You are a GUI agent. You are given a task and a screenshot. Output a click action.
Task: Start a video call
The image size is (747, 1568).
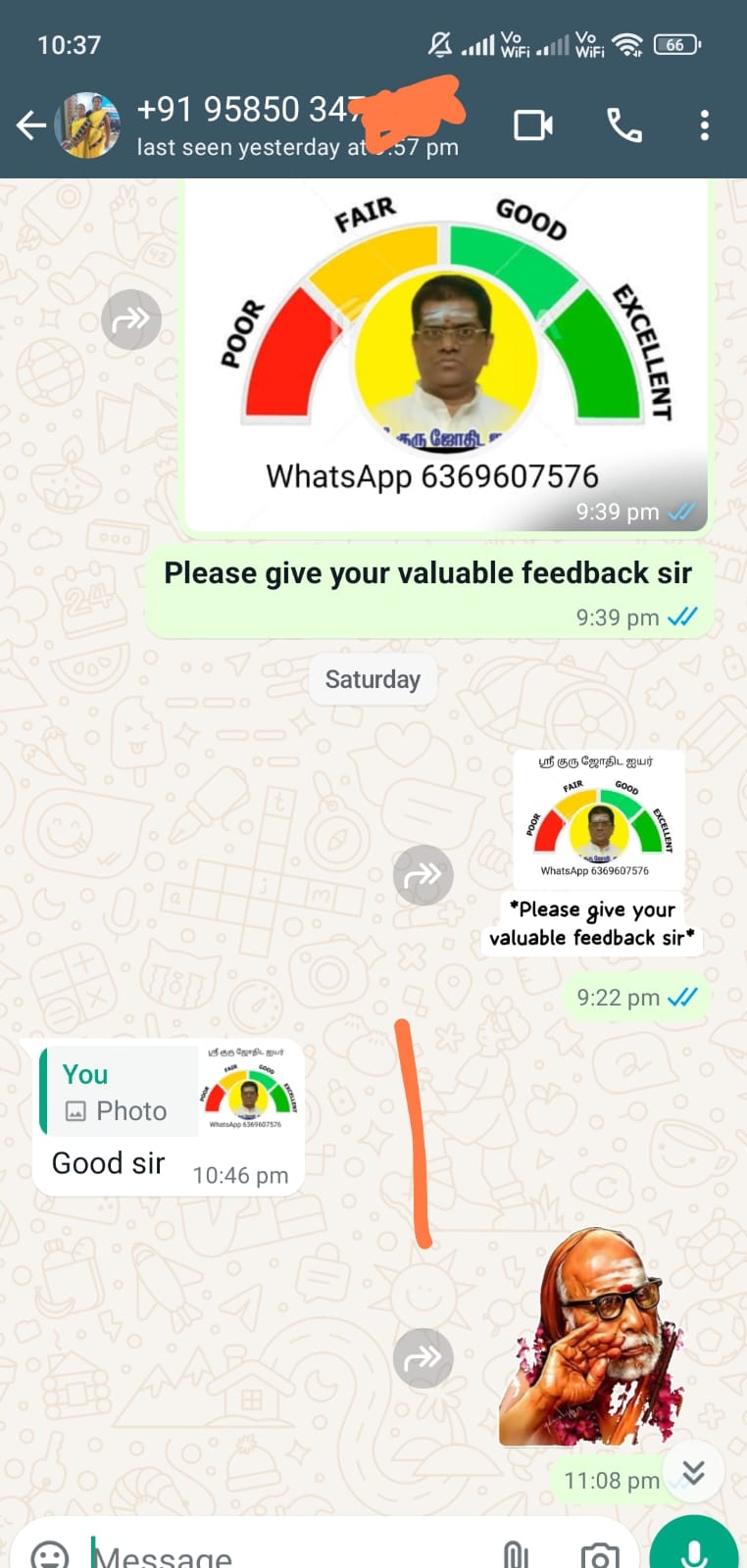click(533, 125)
